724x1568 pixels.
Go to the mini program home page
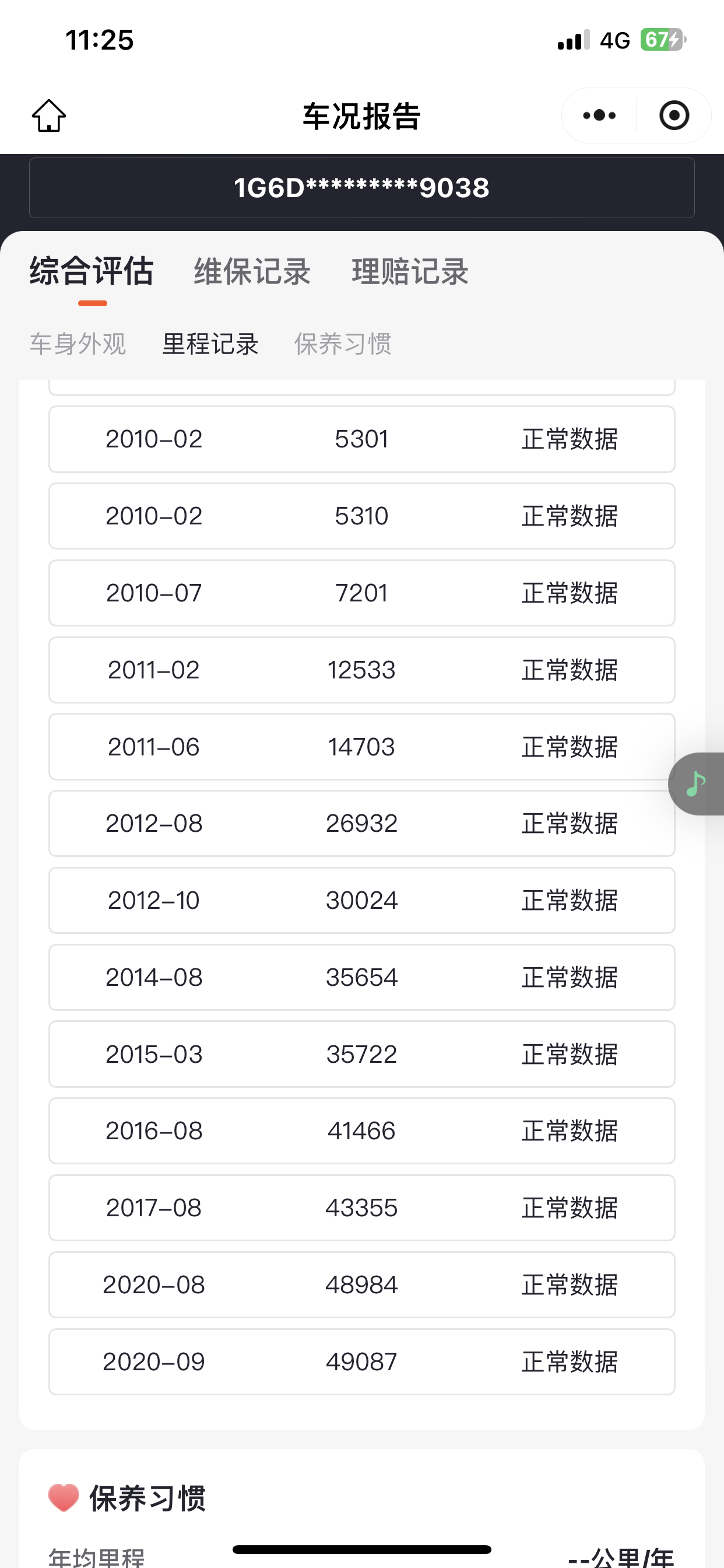(x=48, y=116)
